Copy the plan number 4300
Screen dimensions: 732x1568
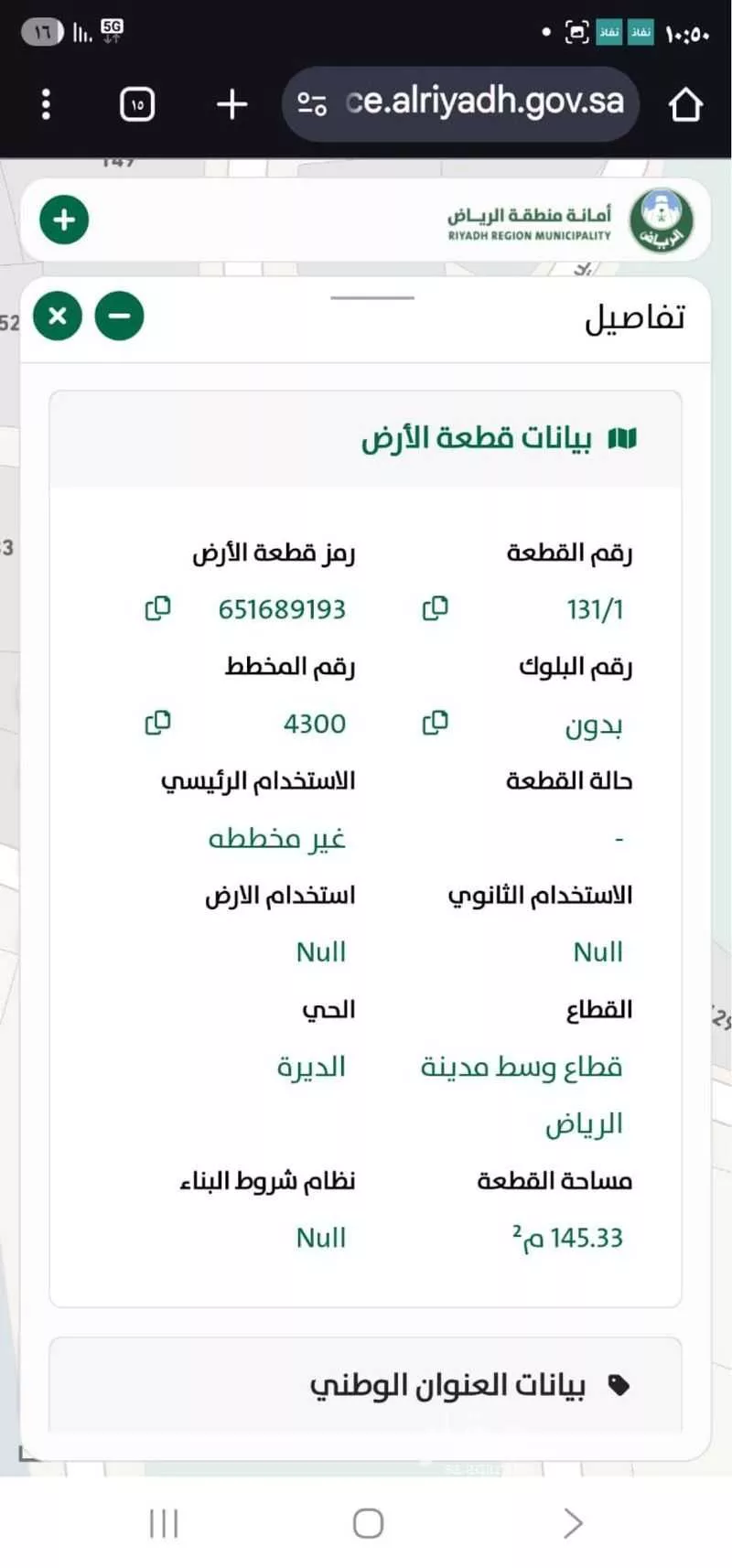[x=158, y=723]
